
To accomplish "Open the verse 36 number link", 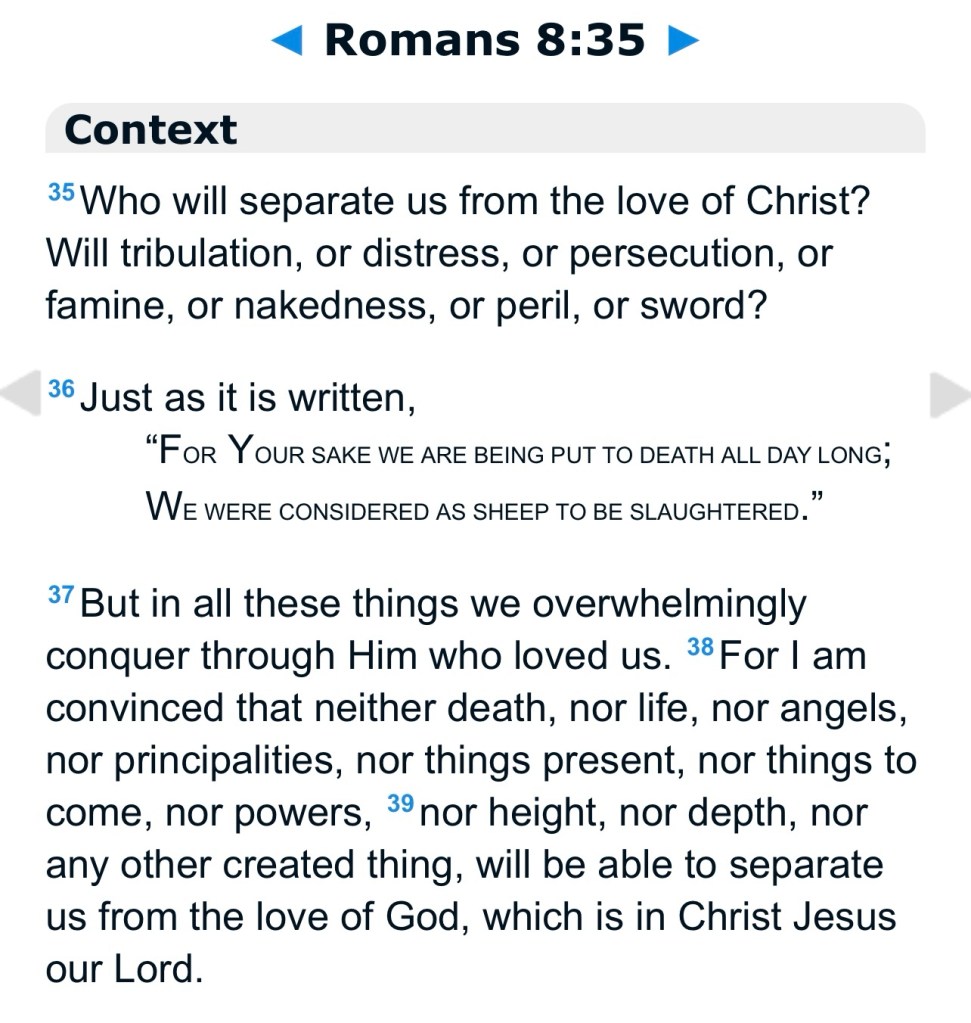I will tap(61, 389).
